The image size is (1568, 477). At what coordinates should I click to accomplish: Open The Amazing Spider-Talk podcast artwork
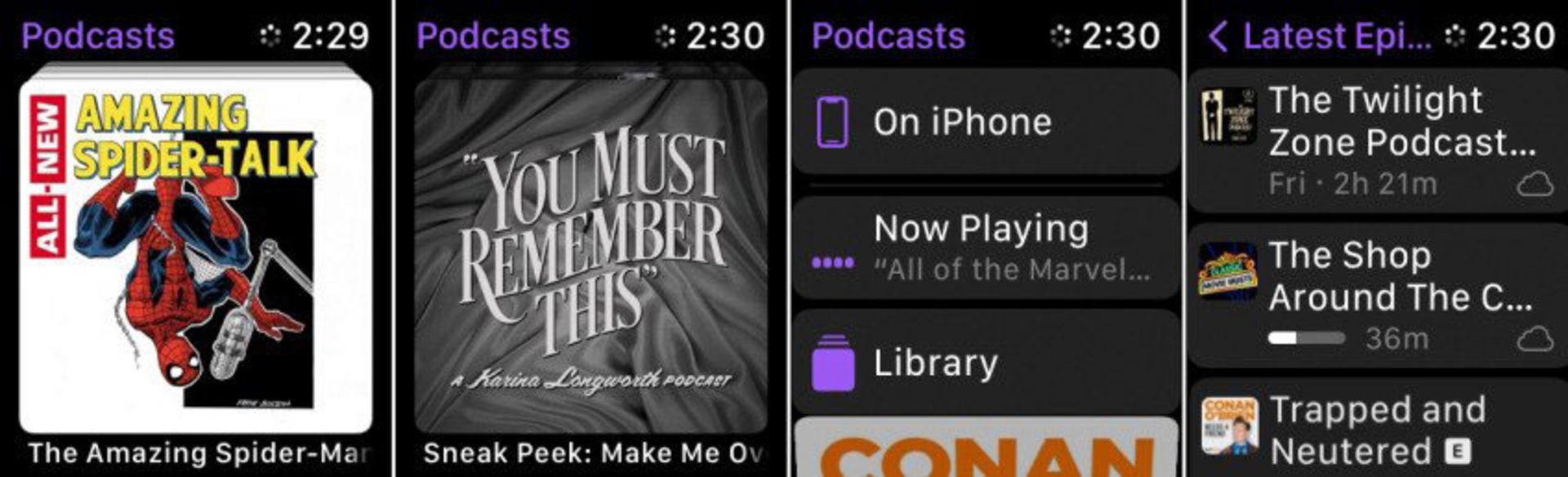tap(196, 253)
